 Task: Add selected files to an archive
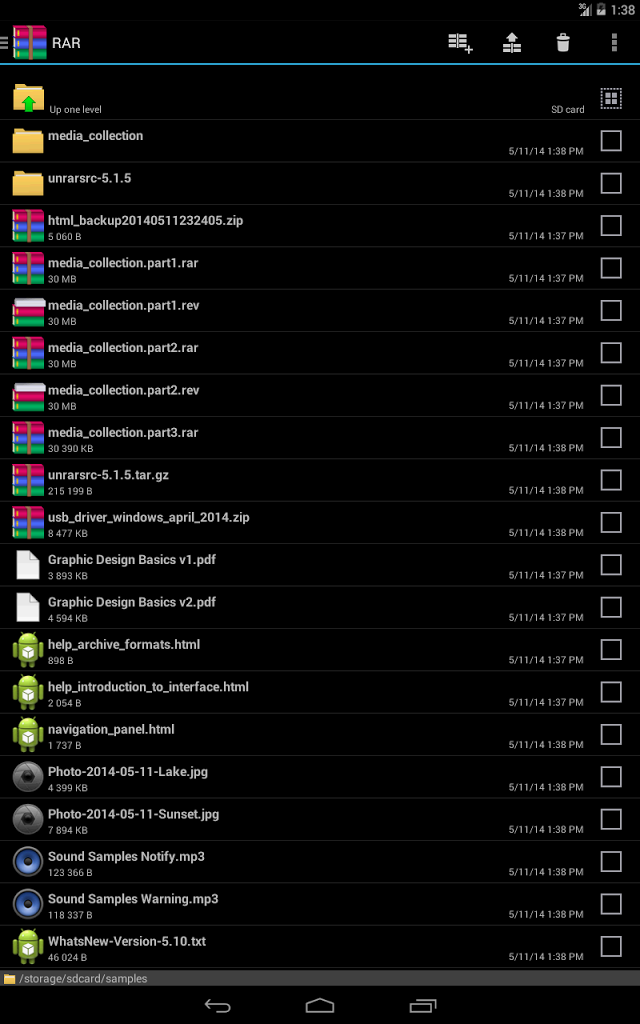460,42
